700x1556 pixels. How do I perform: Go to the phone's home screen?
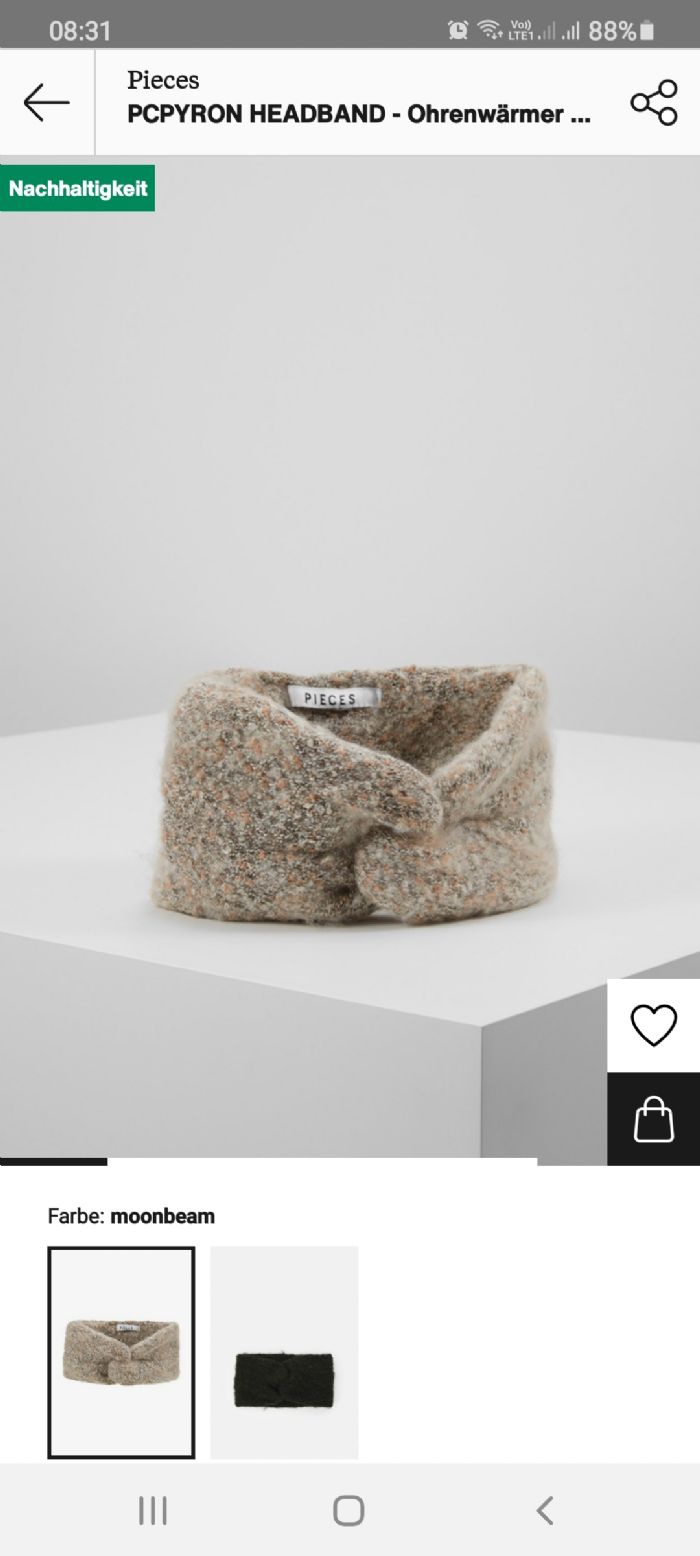349,1510
